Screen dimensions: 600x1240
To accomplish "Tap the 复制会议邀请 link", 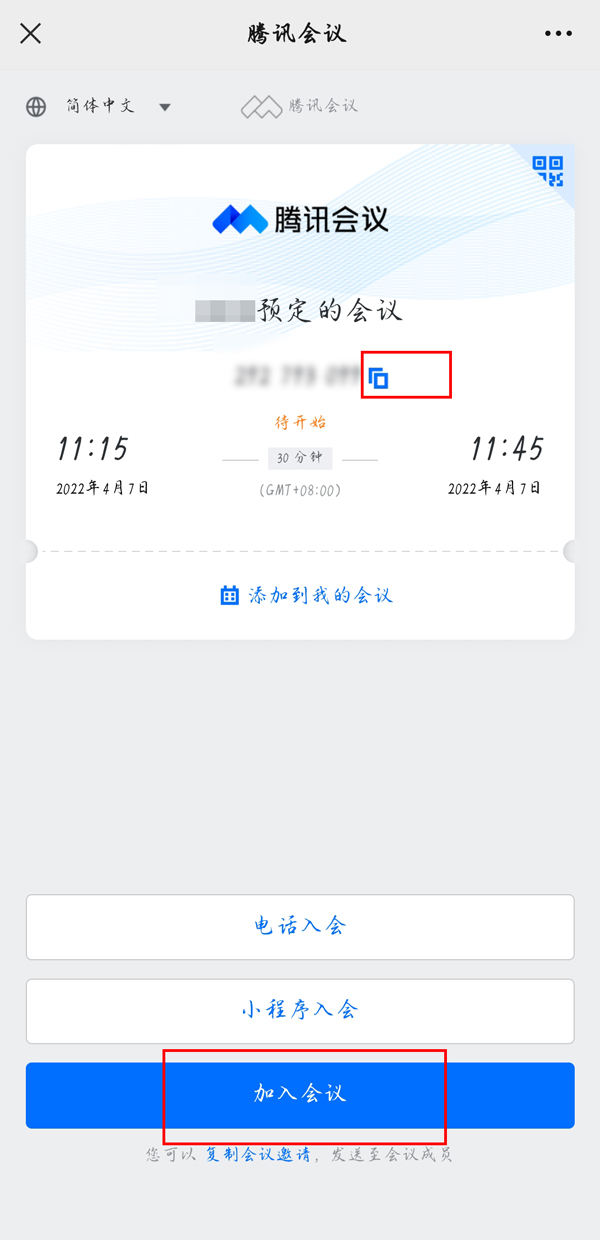I will tap(259, 1155).
